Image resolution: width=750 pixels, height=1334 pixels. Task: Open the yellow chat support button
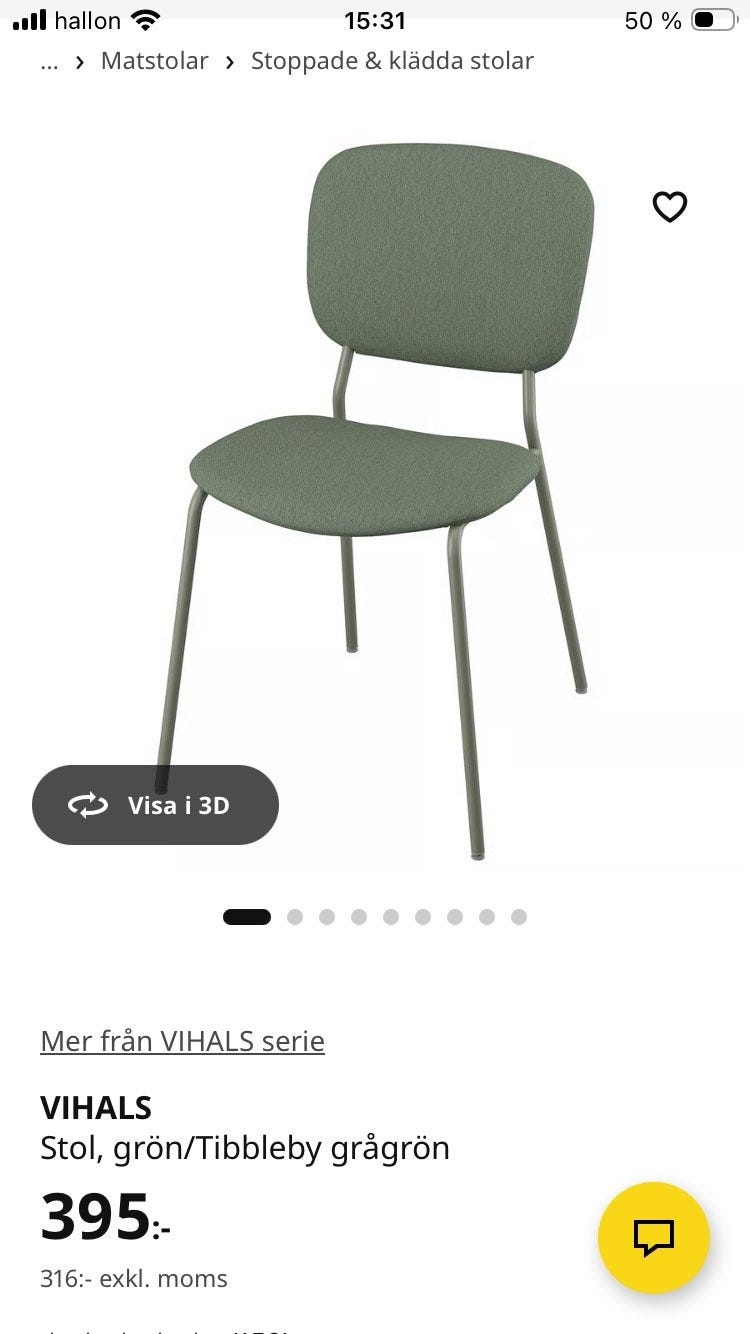pos(654,1238)
